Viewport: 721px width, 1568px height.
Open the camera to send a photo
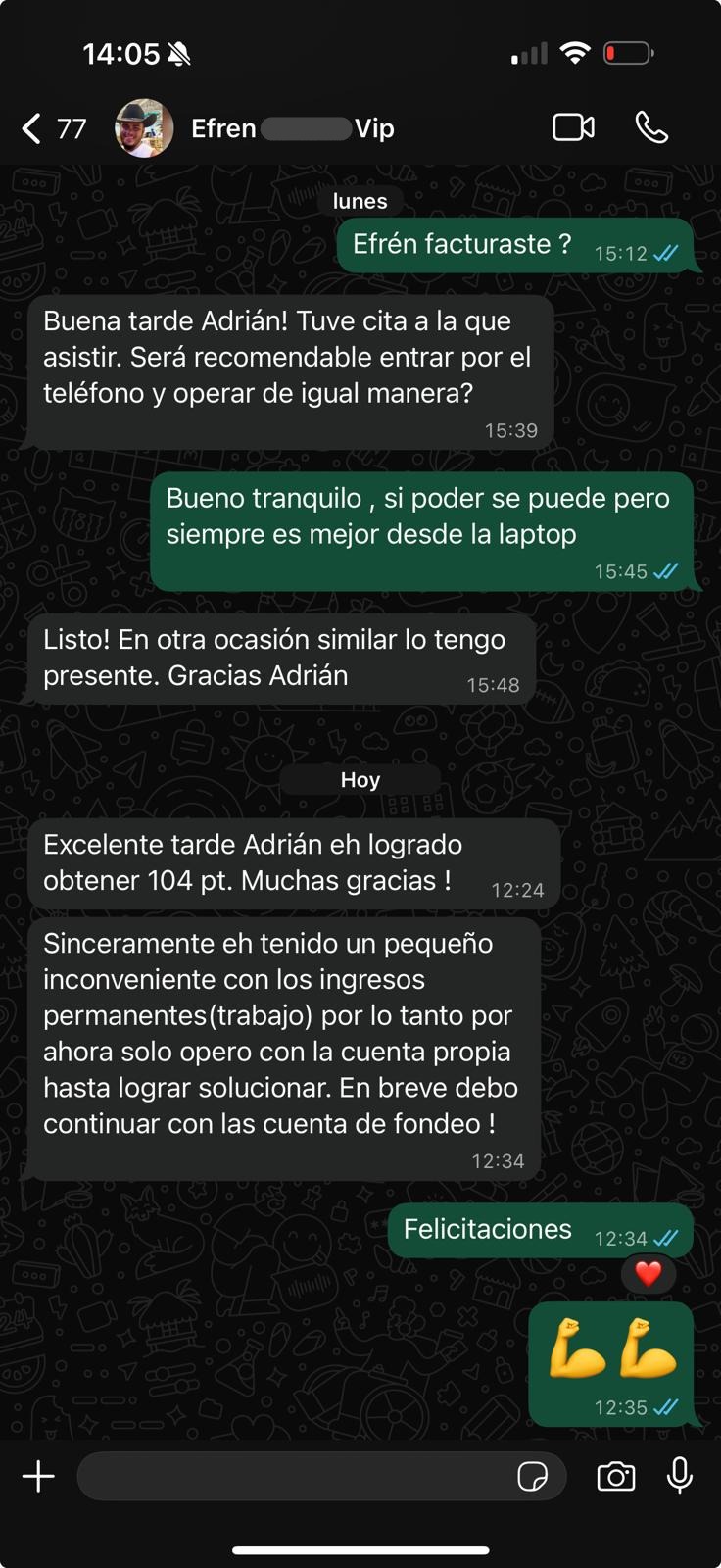click(x=615, y=1476)
